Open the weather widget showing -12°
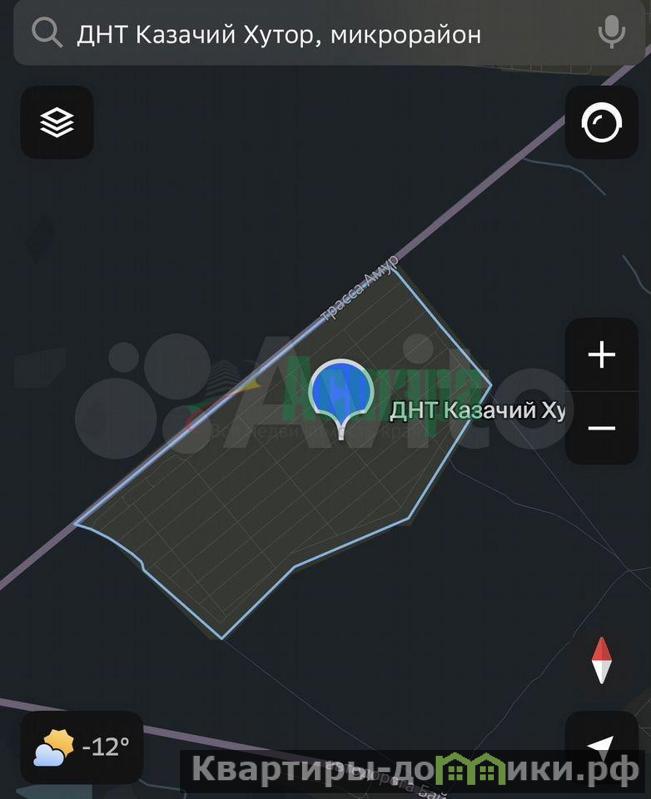Viewport: 651px width, 799px height. coord(80,746)
